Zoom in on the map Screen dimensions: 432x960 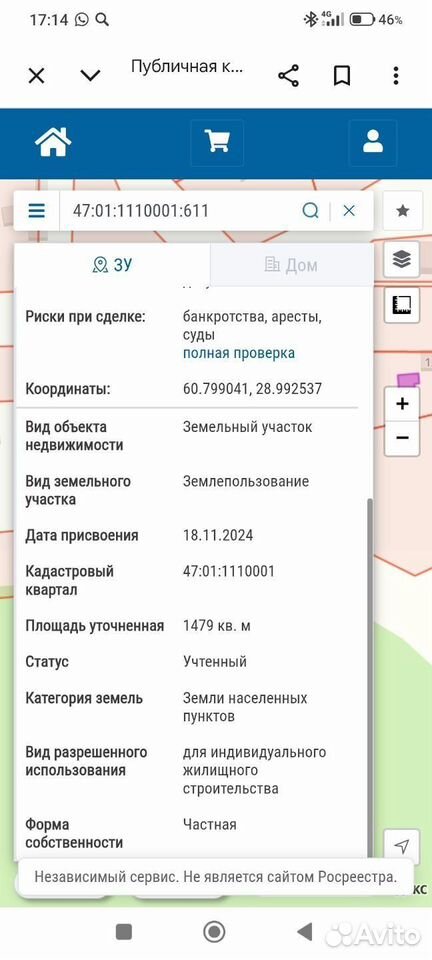click(402, 404)
